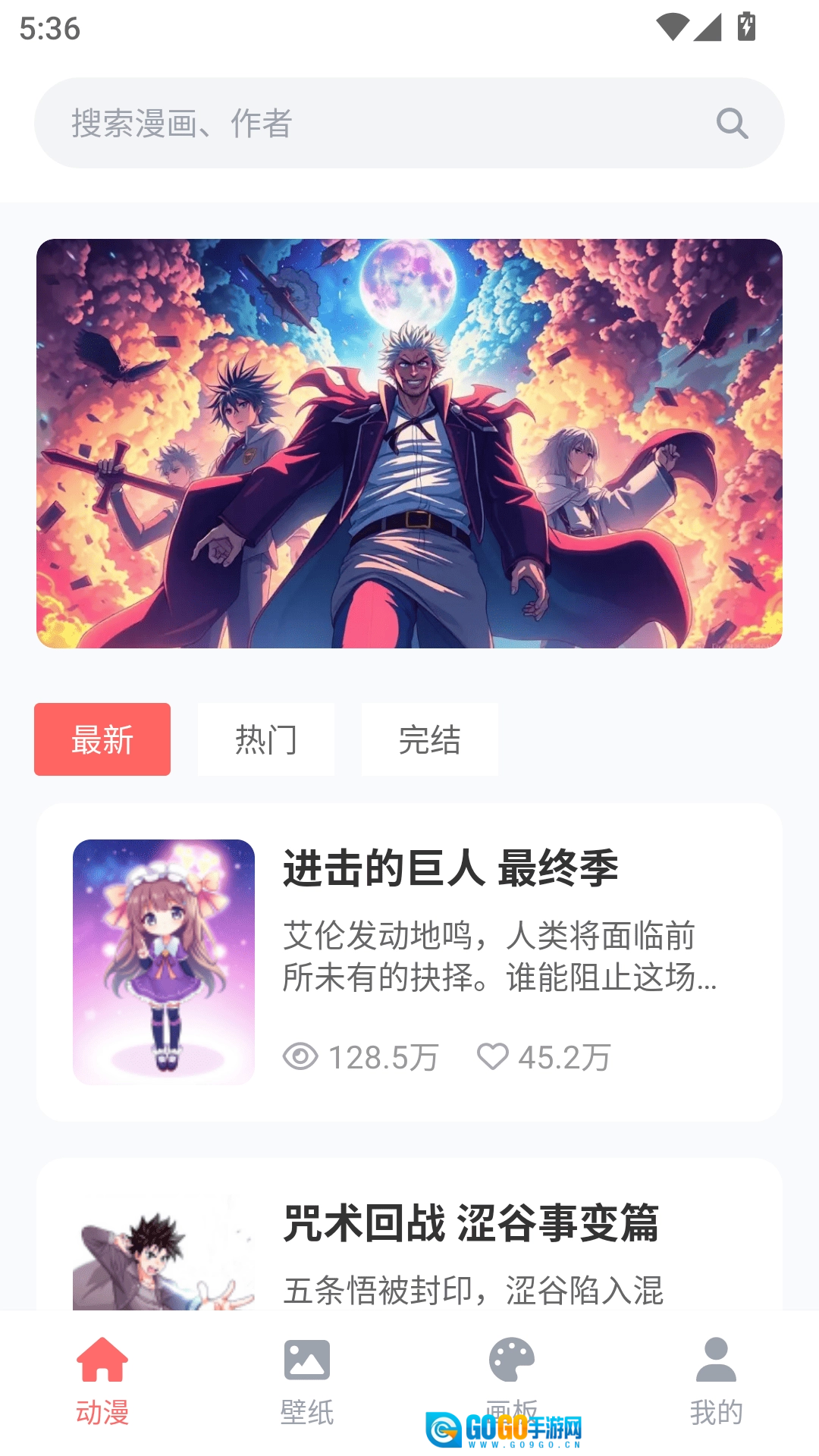Viewport: 819px width, 1456px height.
Task: Switch to the 完结 tab
Action: 430,739
